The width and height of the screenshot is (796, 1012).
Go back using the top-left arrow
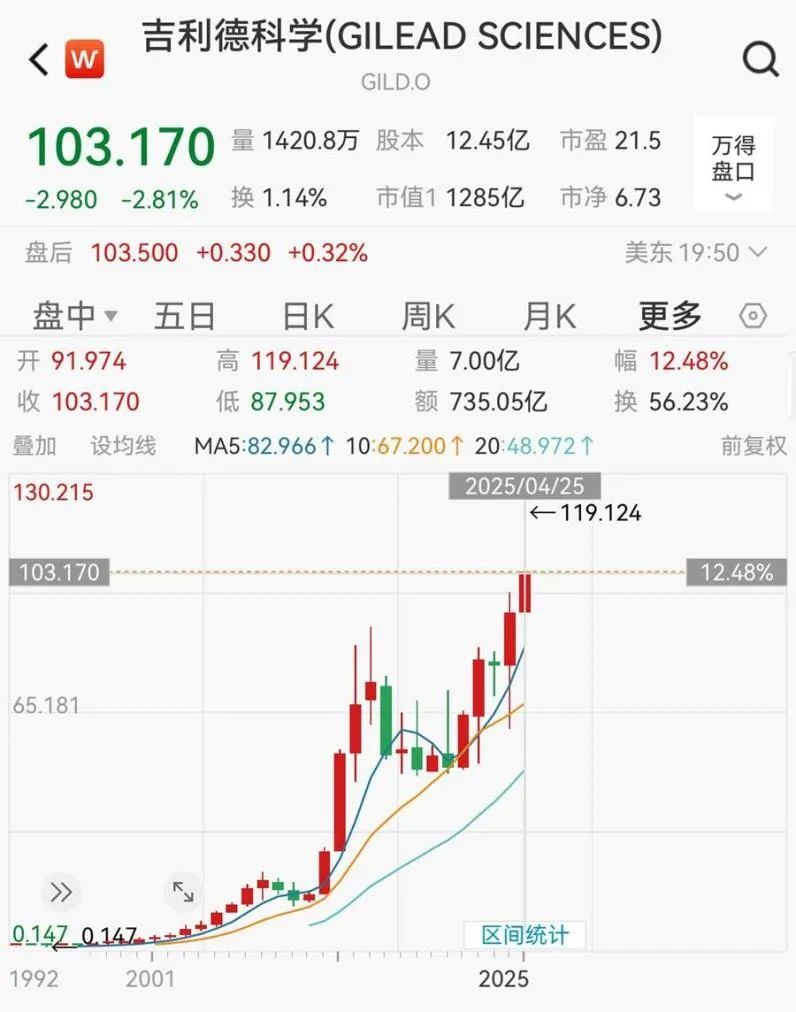click(x=39, y=60)
